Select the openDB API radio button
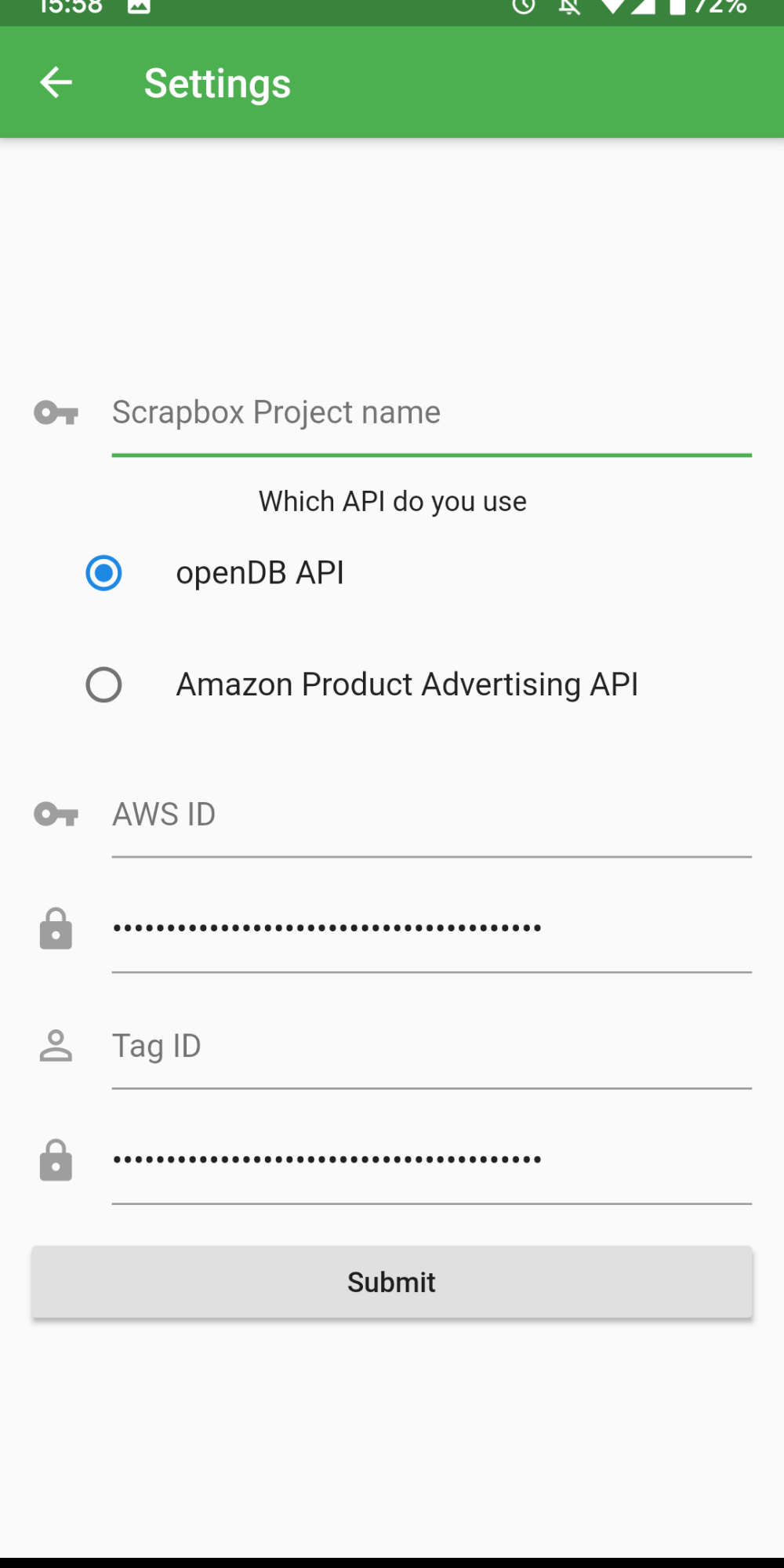 point(103,573)
